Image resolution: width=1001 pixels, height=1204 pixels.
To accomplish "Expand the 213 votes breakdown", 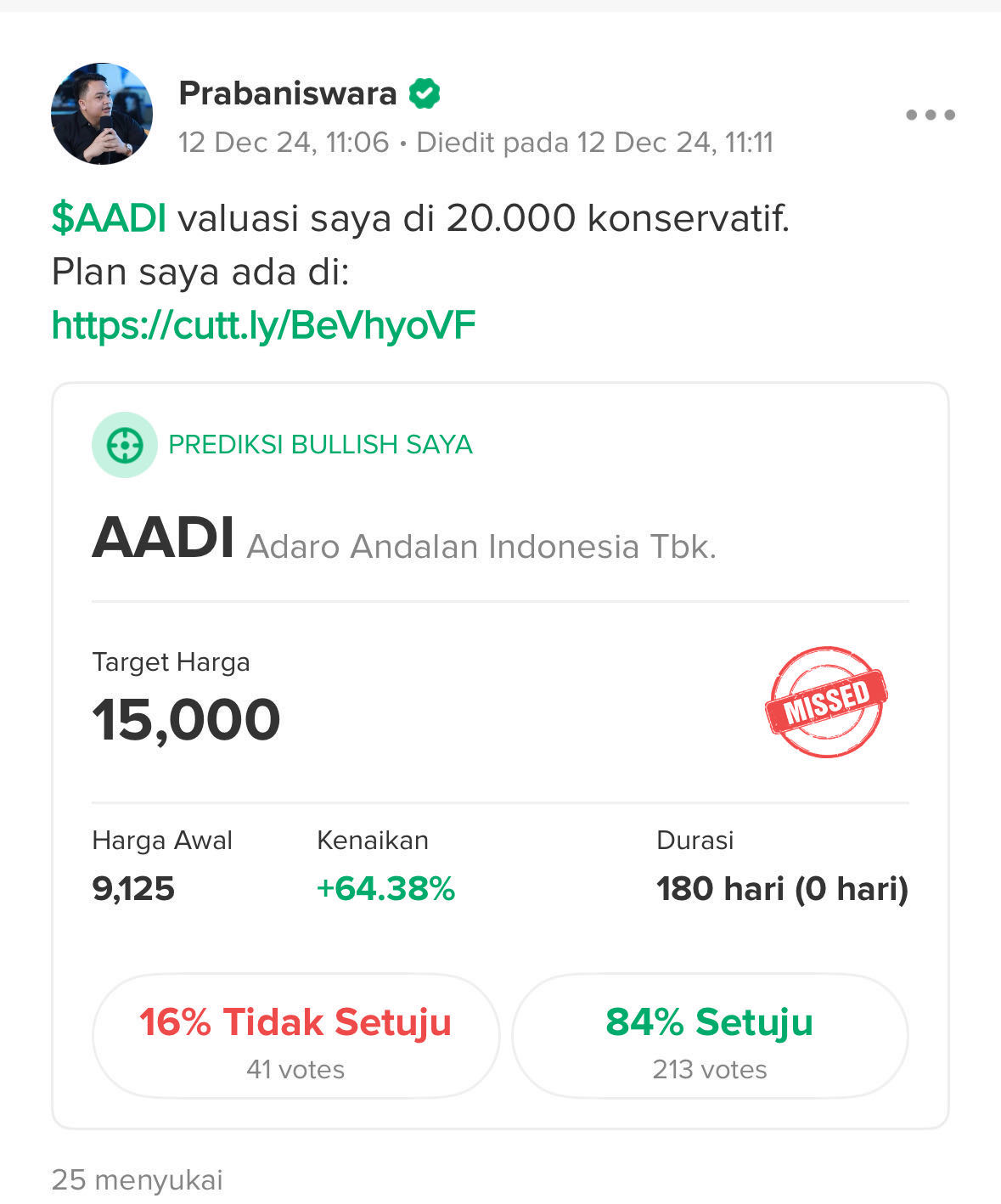I will [x=710, y=1070].
